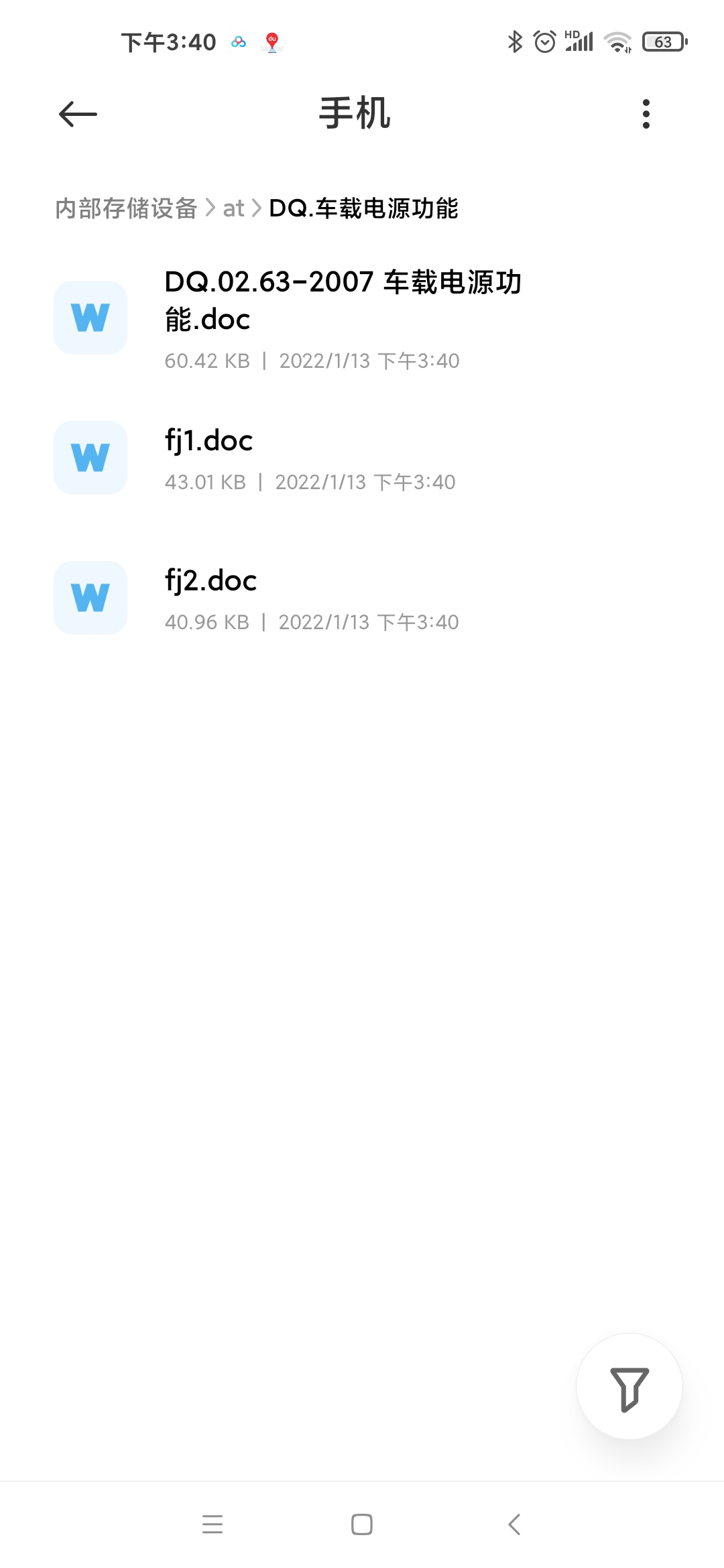Go back using the top-left arrow
This screenshot has height=1568, width=724.
point(78,114)
